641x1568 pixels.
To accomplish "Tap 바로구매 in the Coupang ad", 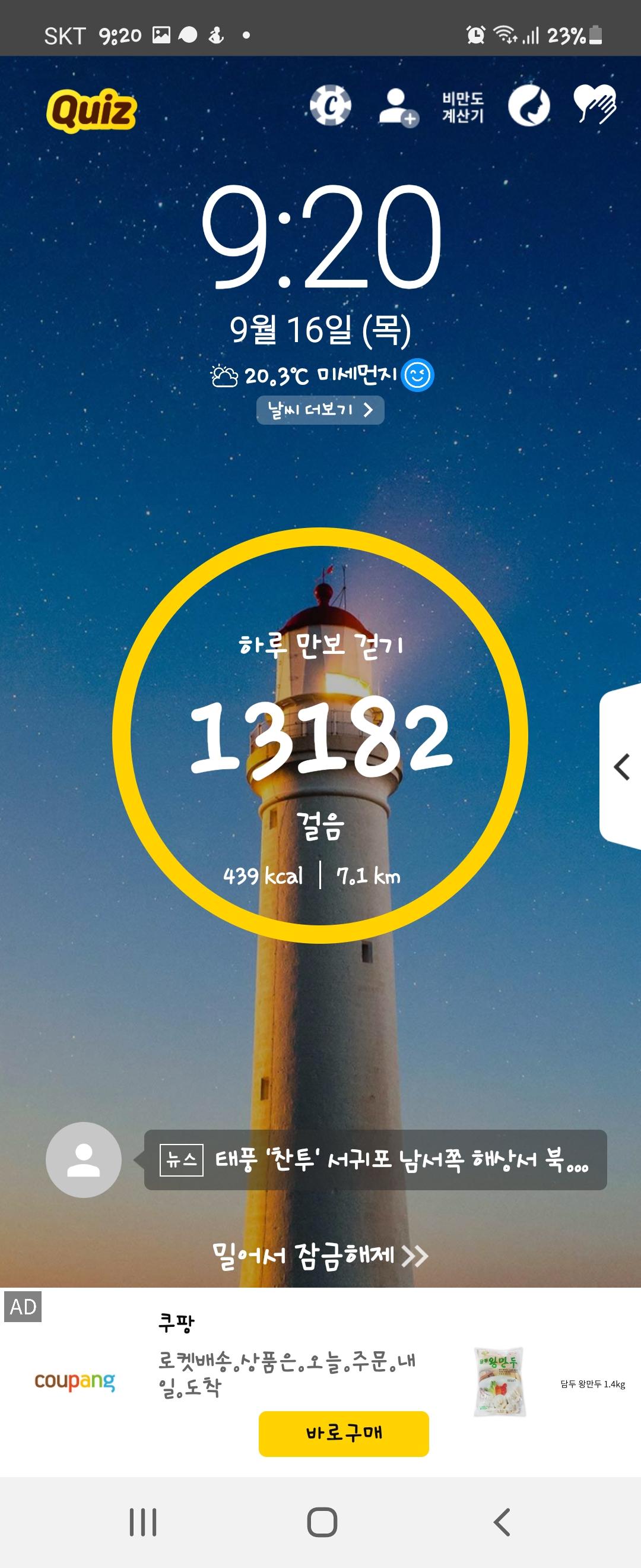I will [344, 1433].
